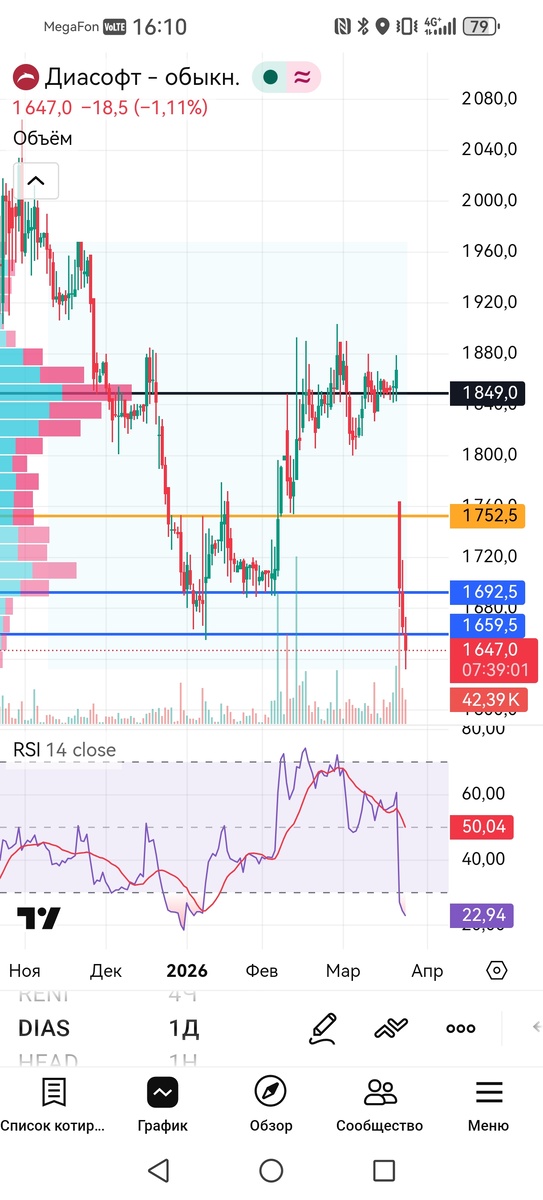Open the drawing pencil tool

point(323,1028)
